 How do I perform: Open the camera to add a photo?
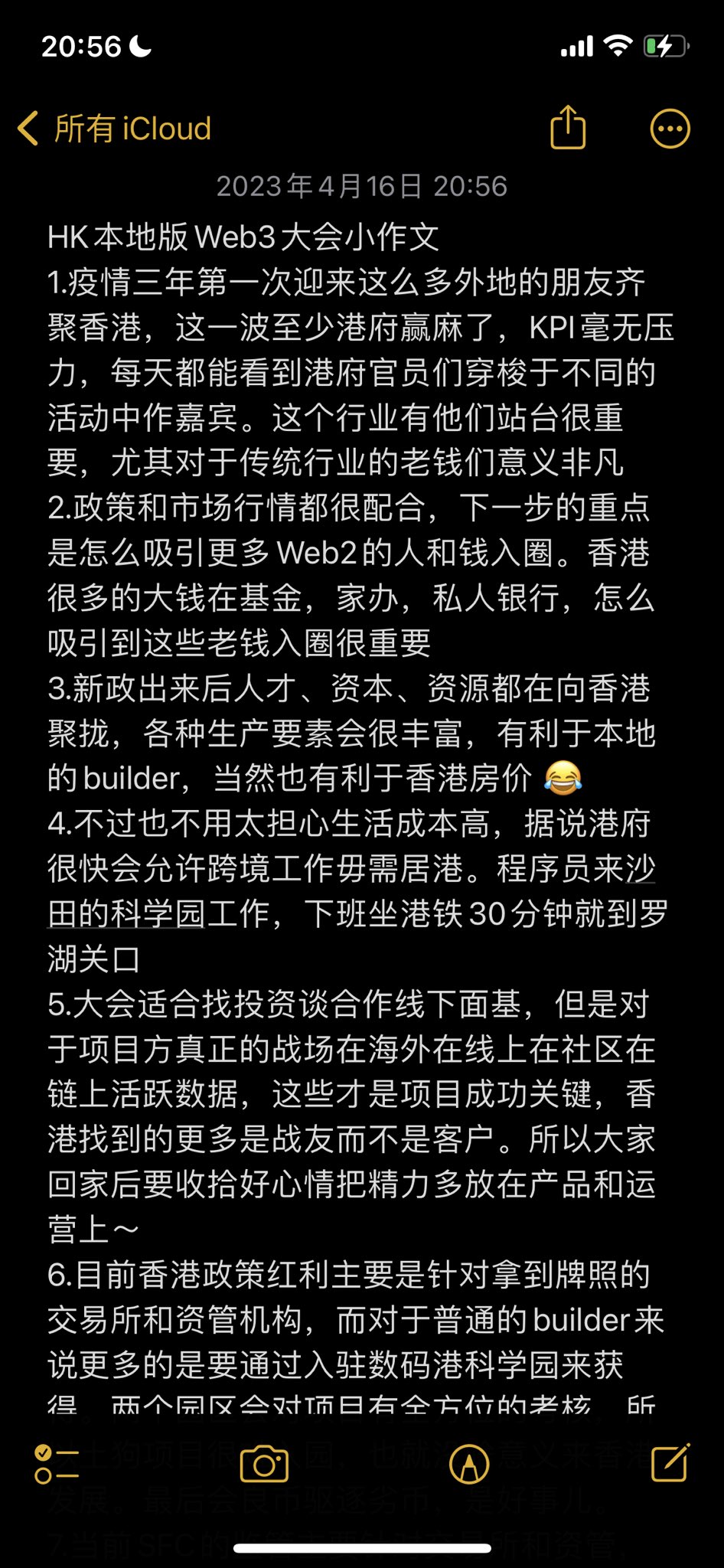click(x=263, y=1462)
